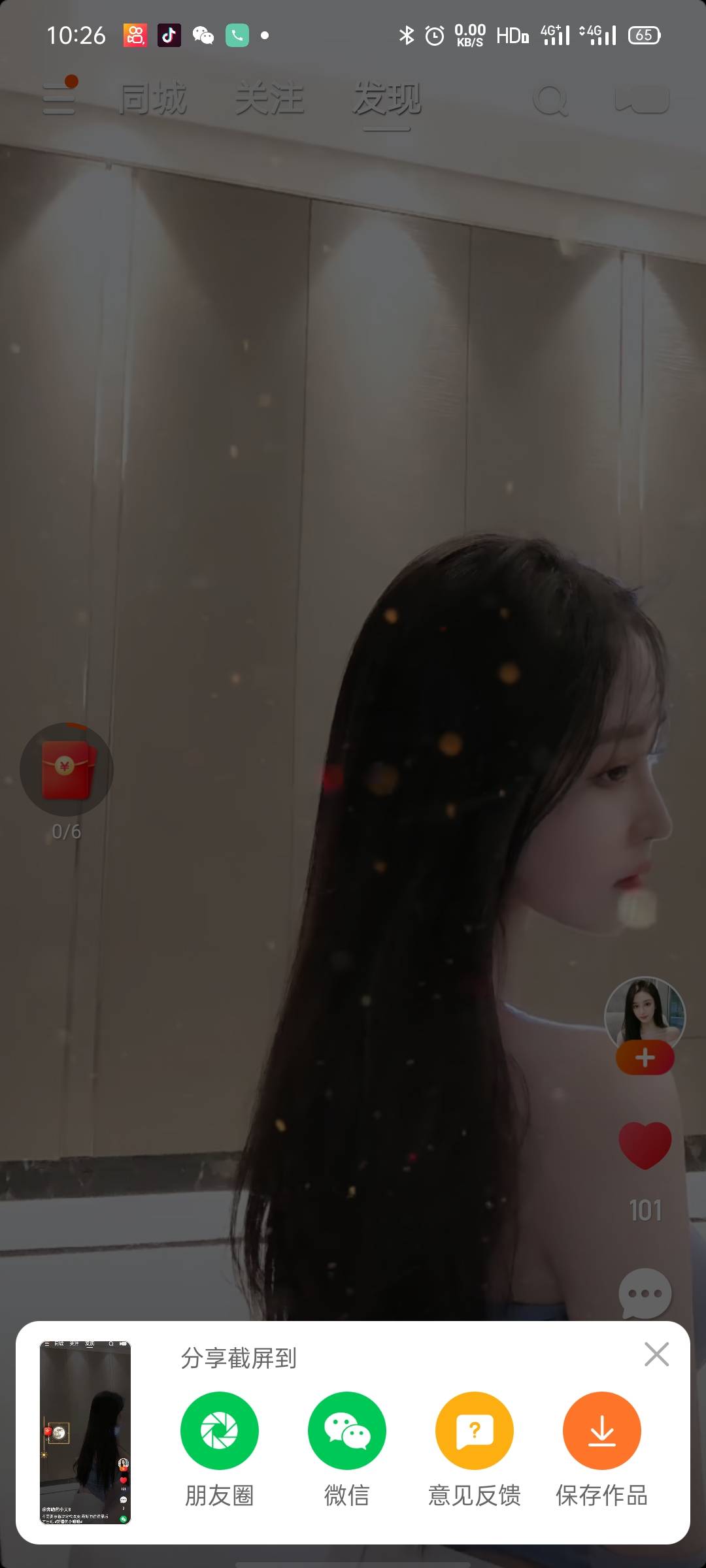Open the red envelope reward widget

coord(67,770)
